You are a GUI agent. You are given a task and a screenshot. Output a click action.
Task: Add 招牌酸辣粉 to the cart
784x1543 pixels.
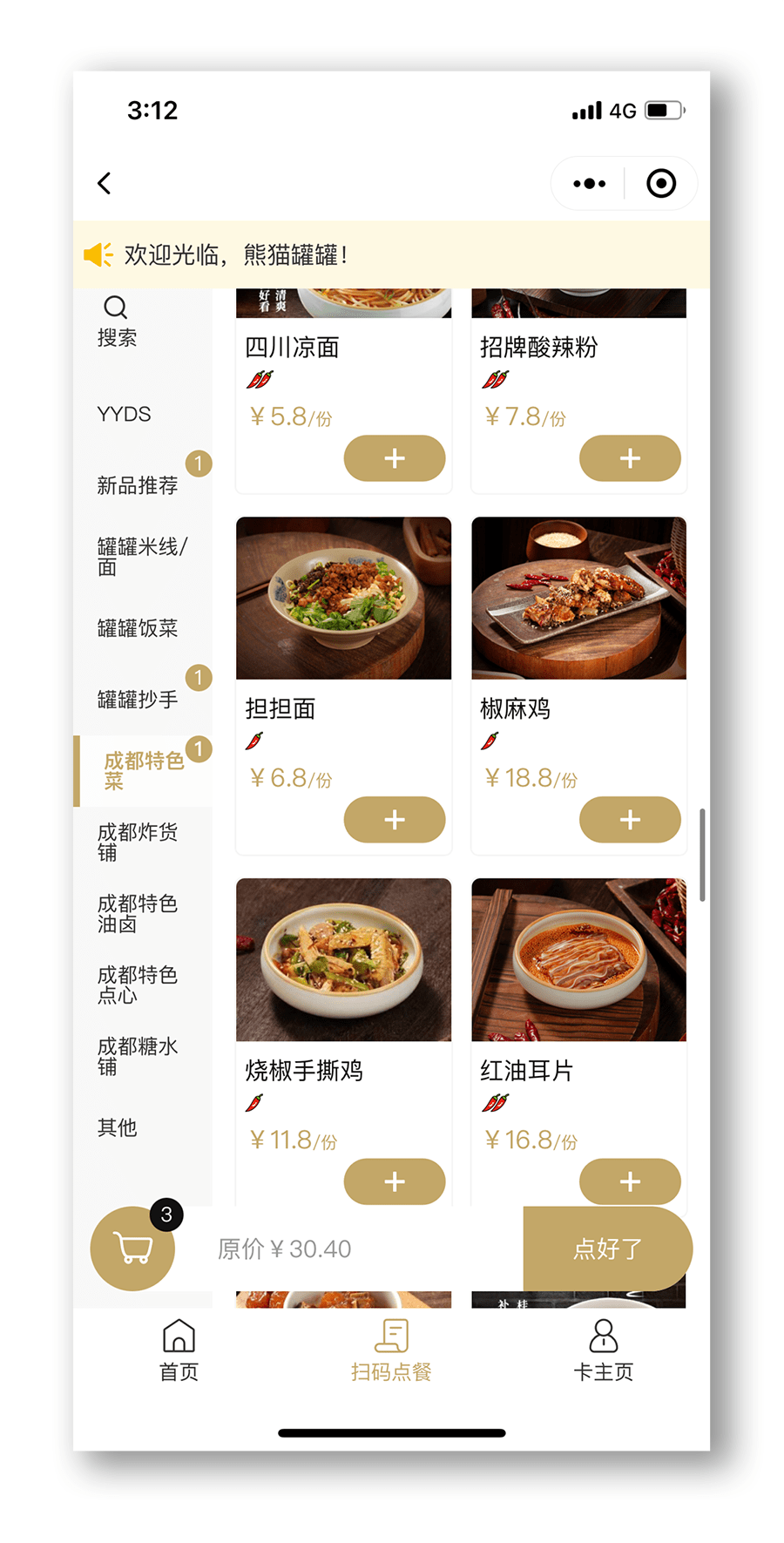[630, 458]
